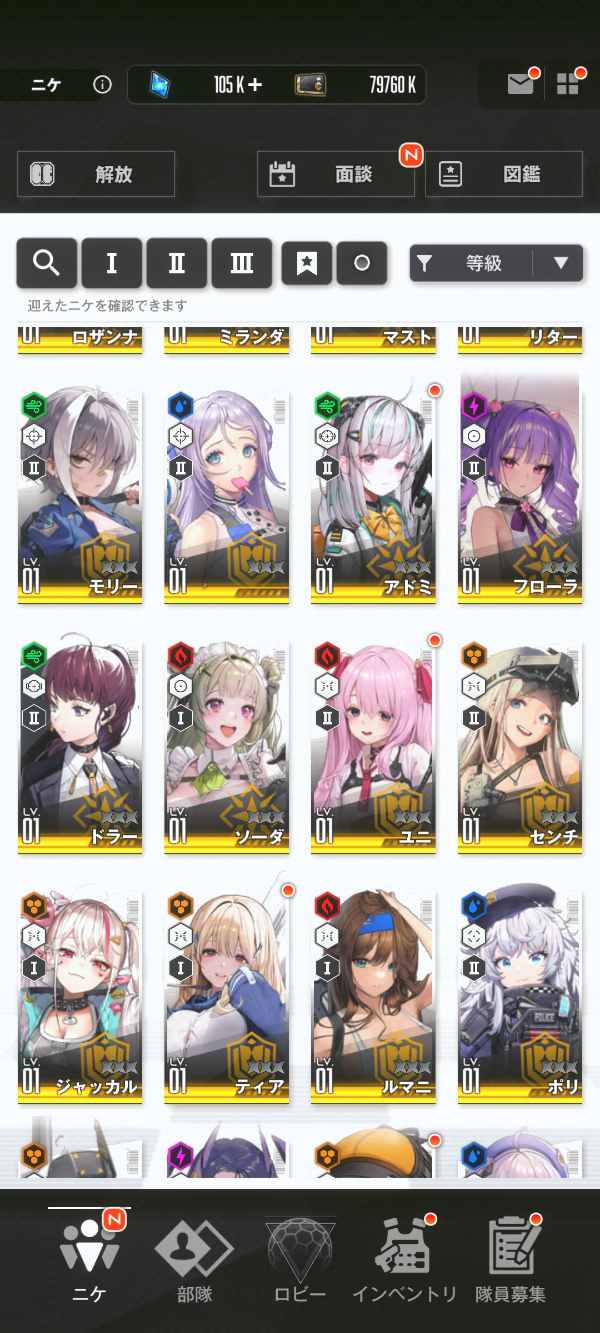Open the 等級 sort dropdown

pos(496,263)
